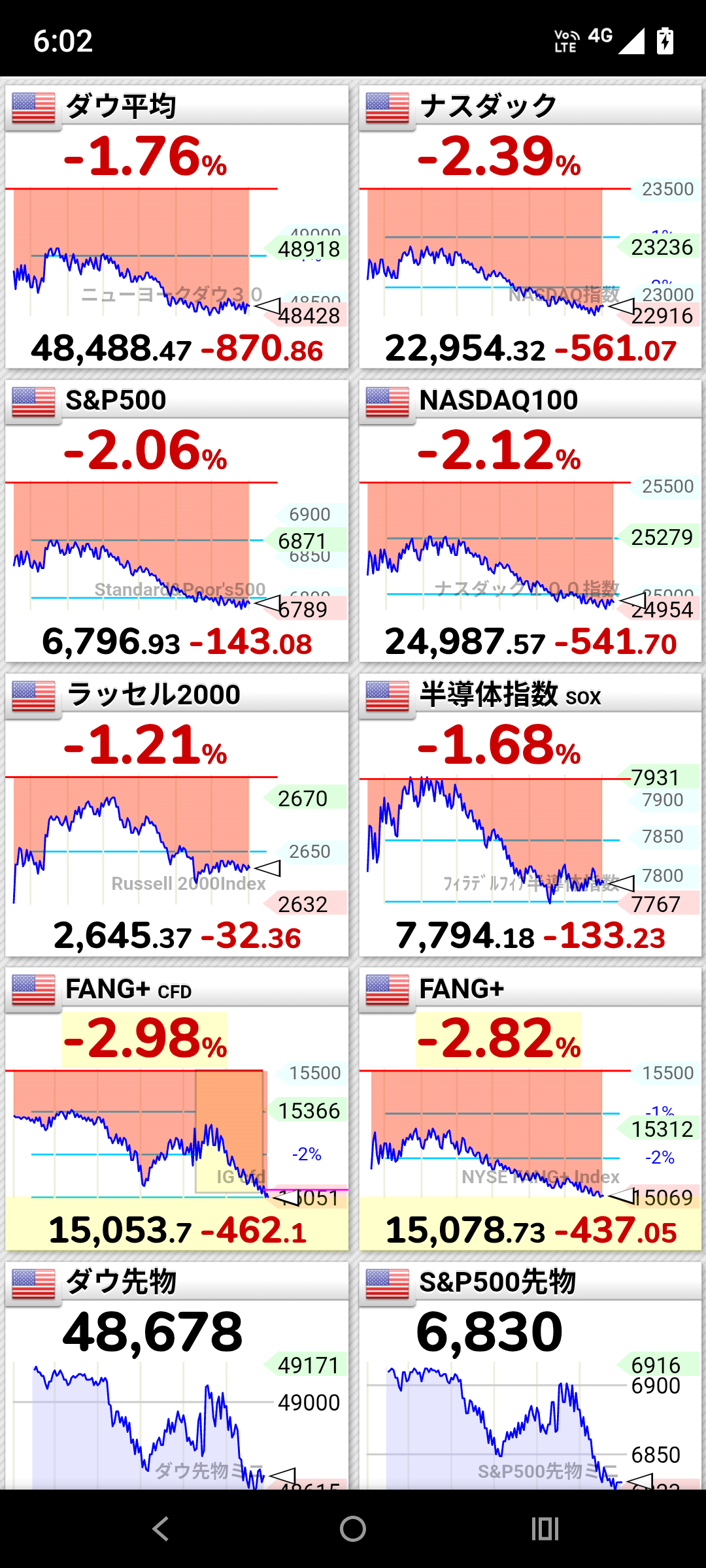Open the ダウ先物 futures card
The height and width of the screenshot is (1568, 706).
(176, 1375)
